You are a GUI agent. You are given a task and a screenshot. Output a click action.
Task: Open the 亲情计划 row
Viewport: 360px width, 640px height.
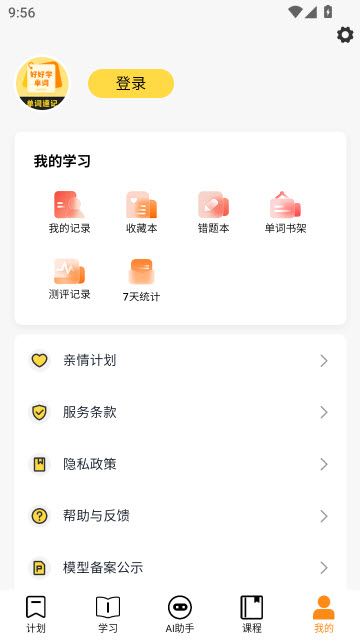click(x=180, y=360)
